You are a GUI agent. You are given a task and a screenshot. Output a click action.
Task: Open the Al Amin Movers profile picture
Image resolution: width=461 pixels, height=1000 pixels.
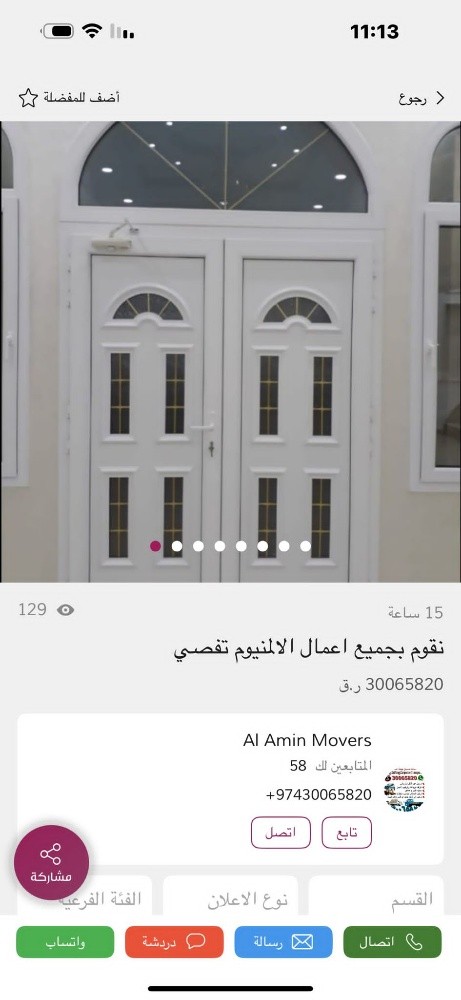coord(404,791)
